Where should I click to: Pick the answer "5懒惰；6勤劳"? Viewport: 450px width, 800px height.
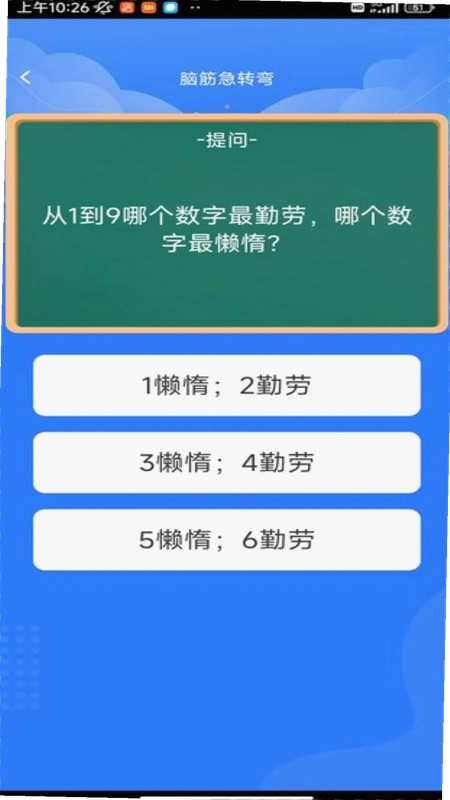tap(227, 540)
